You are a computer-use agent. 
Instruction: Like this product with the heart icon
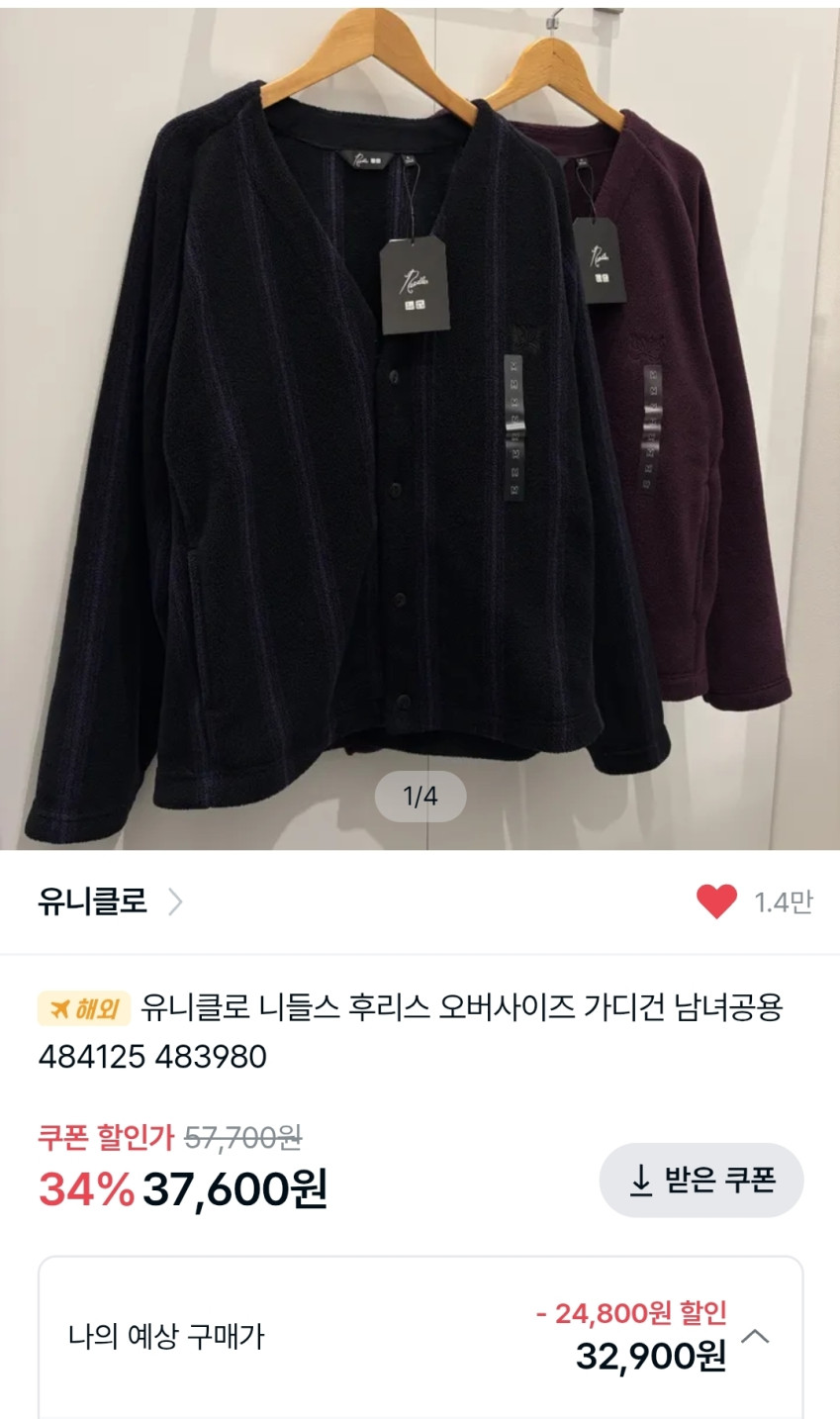(716, 901)
